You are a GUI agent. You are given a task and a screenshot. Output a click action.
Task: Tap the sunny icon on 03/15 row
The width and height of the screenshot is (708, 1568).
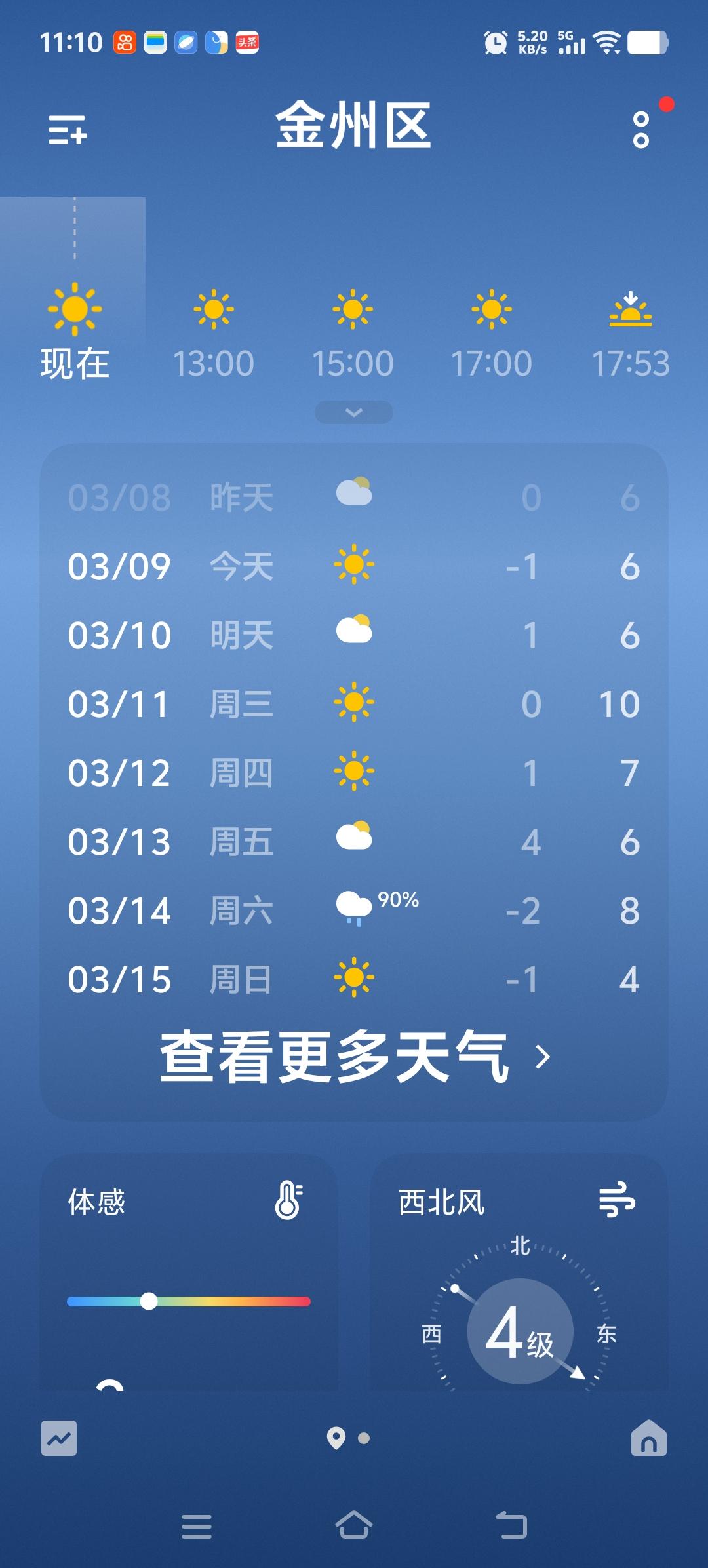(354, 979)
